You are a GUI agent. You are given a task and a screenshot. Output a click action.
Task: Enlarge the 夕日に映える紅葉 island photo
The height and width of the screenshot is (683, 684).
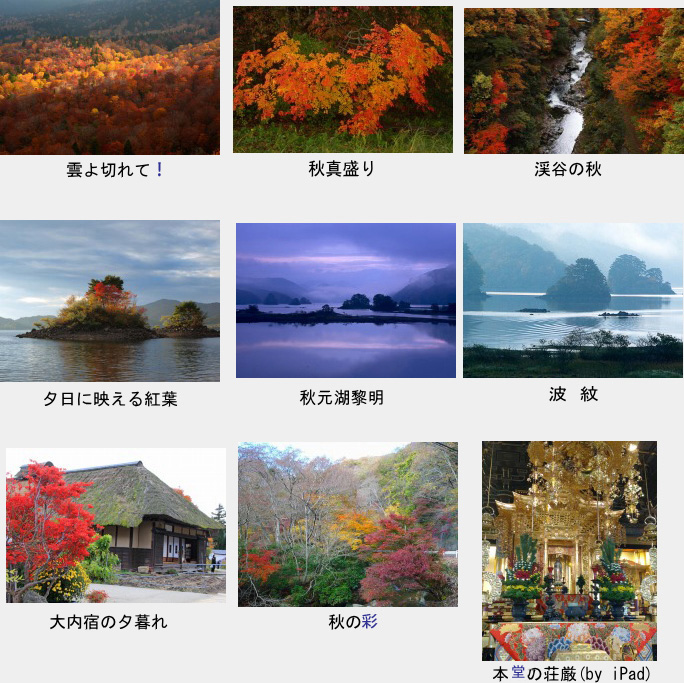[109, 301]
